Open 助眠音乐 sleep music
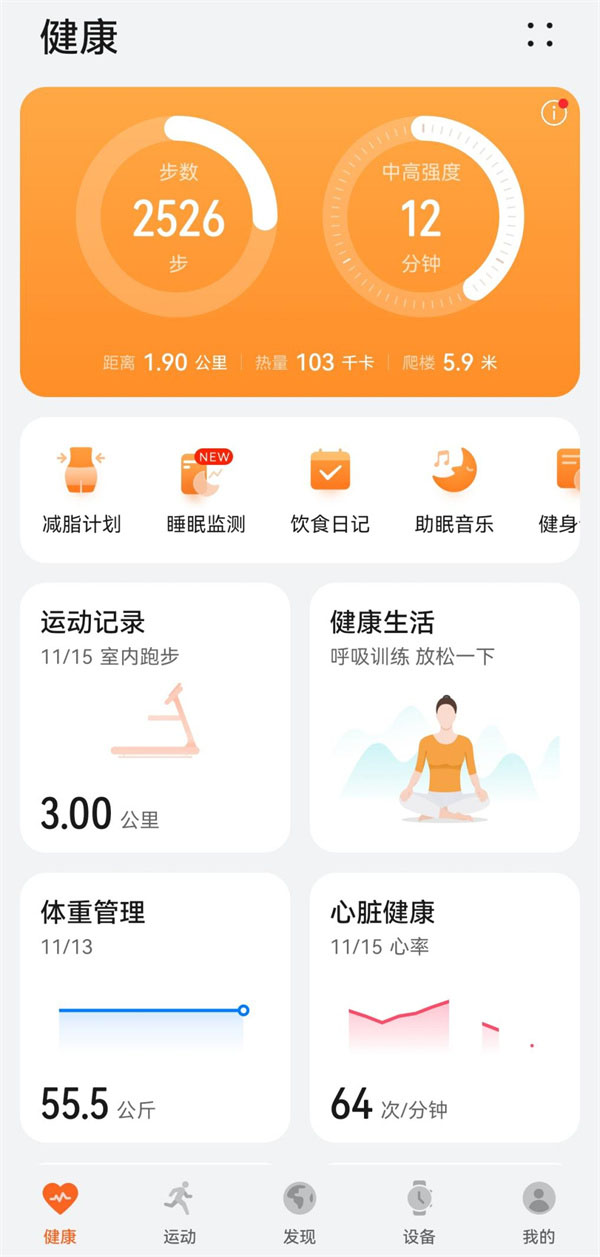 pos(454,490)
